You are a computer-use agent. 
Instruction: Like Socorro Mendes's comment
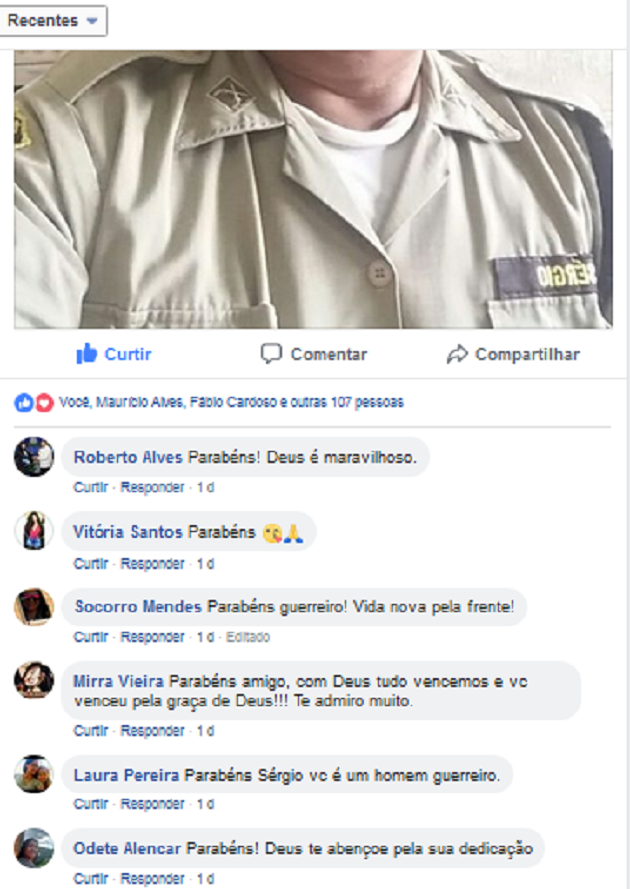[x=91, y=637]
